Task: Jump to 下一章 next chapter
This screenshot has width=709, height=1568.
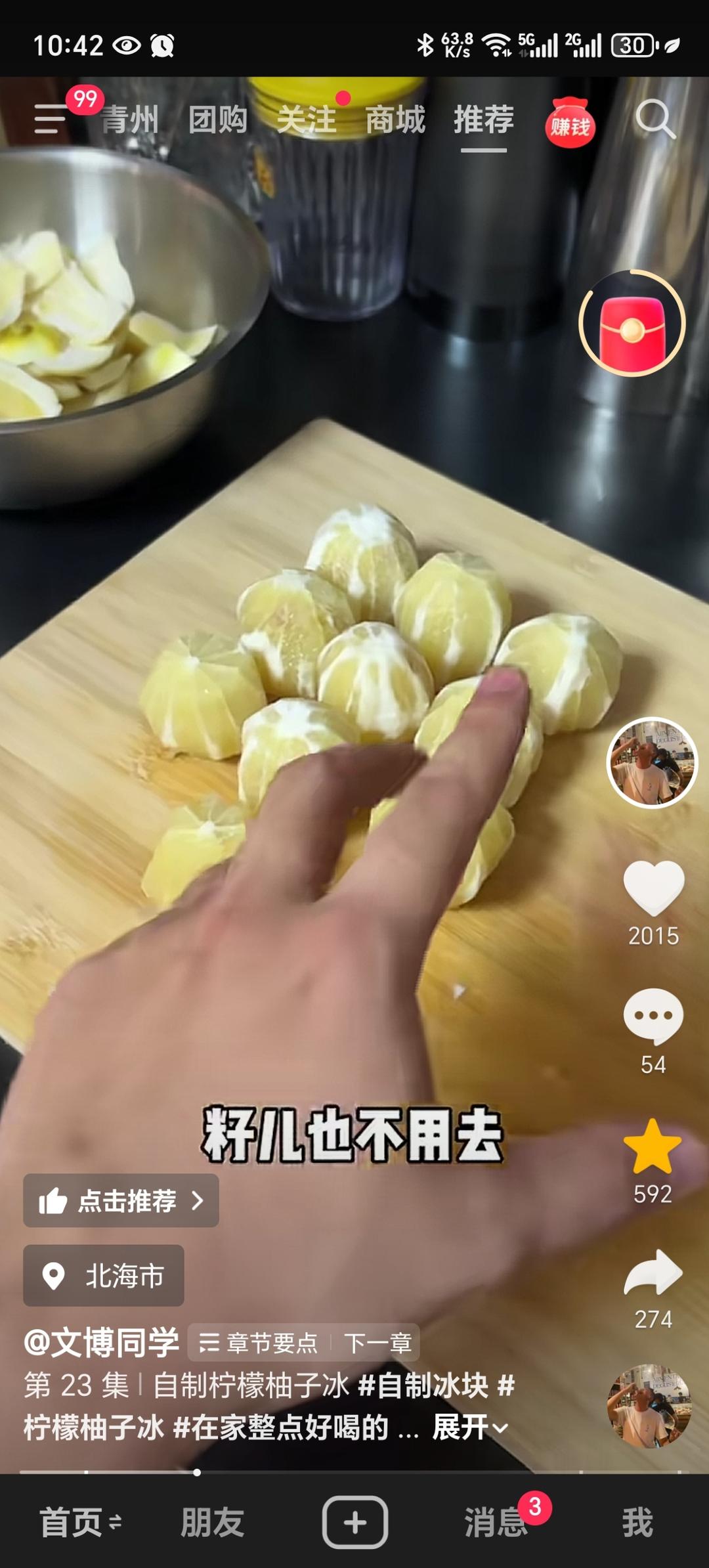Action: tap(378, 1343)
